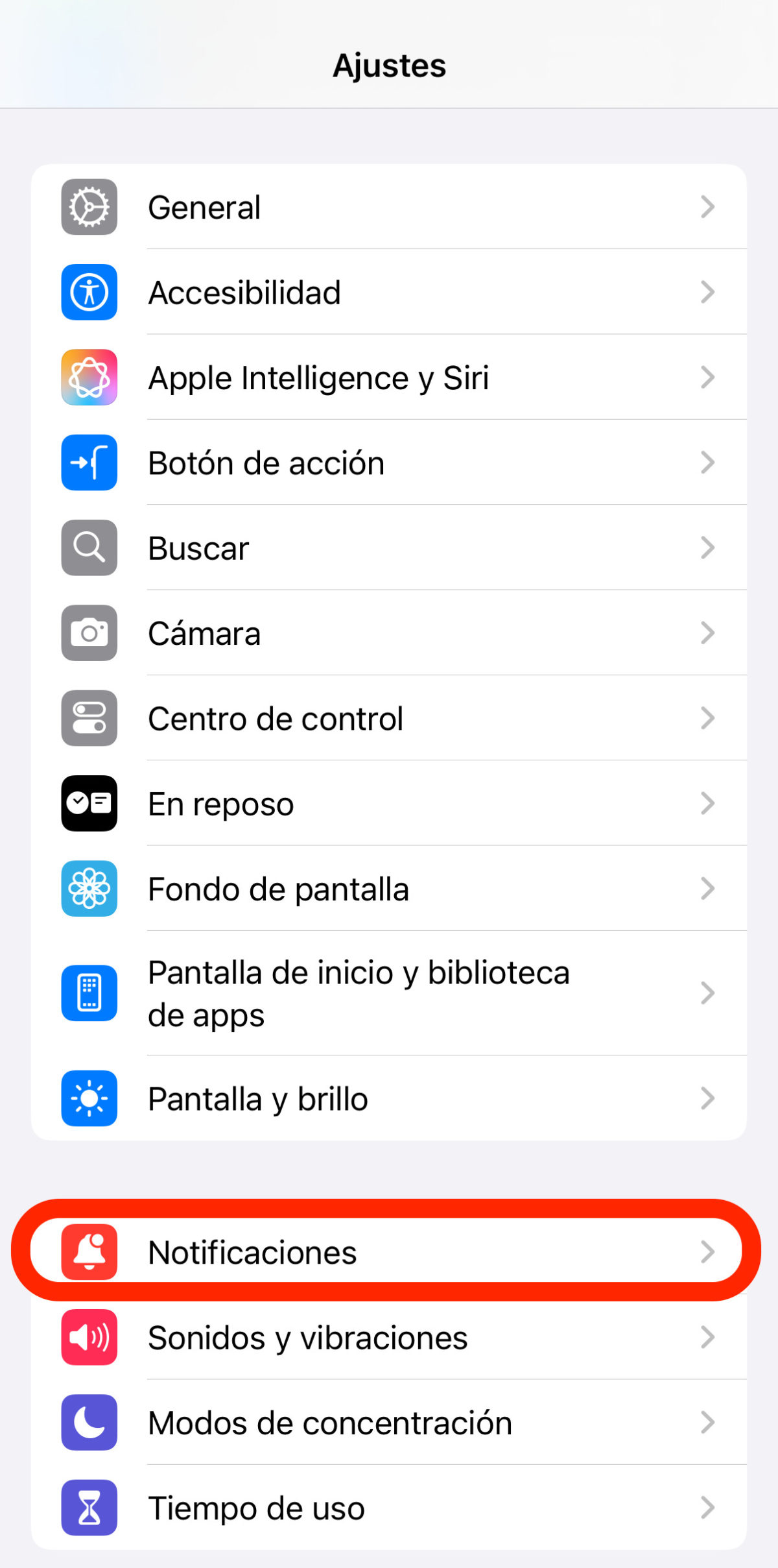Tap the Botón de acción icon
Screen dimensions: 778x1568
[x=89, y=463]
